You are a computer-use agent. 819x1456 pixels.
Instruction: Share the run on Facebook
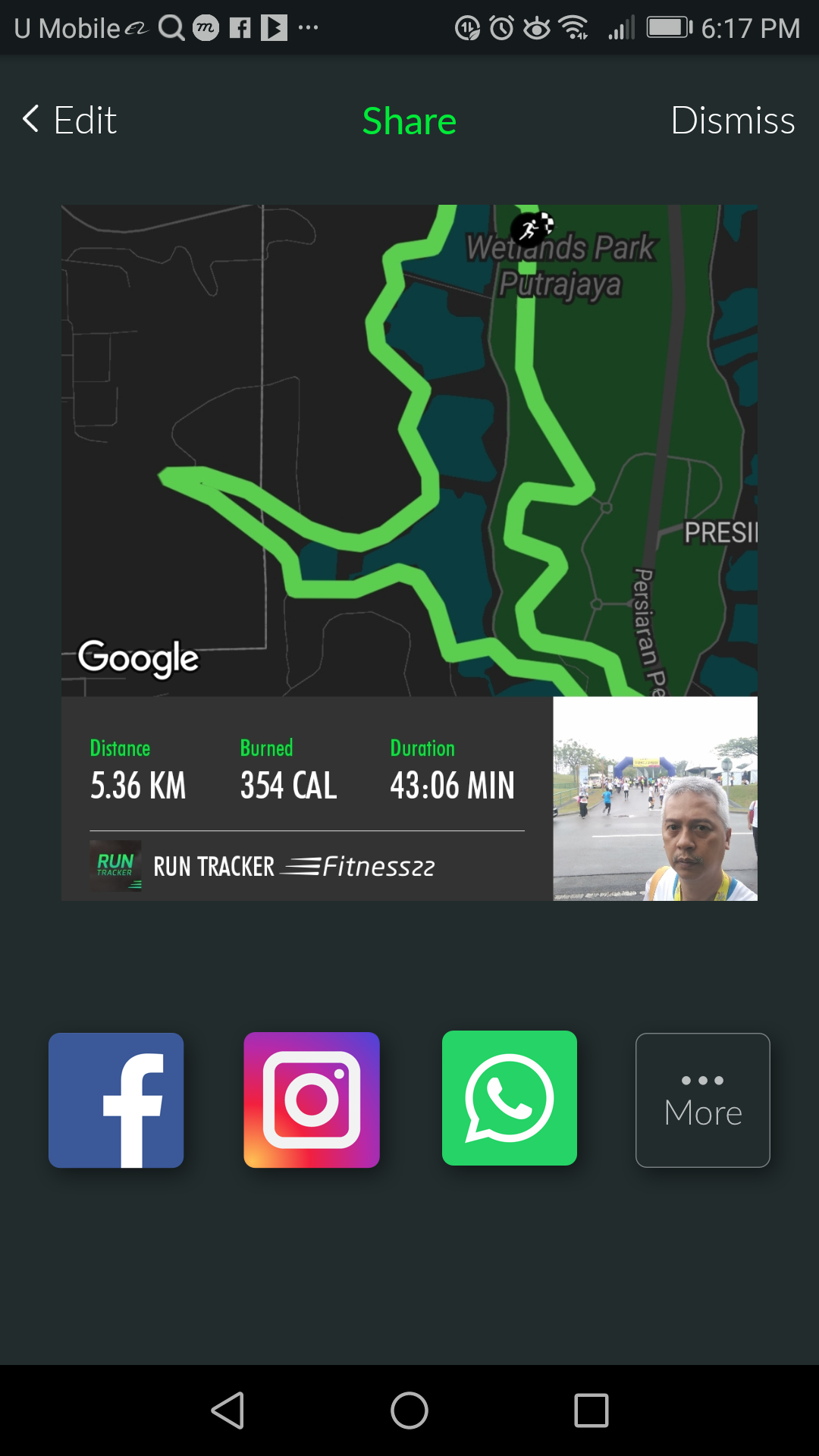point(116,1100)
